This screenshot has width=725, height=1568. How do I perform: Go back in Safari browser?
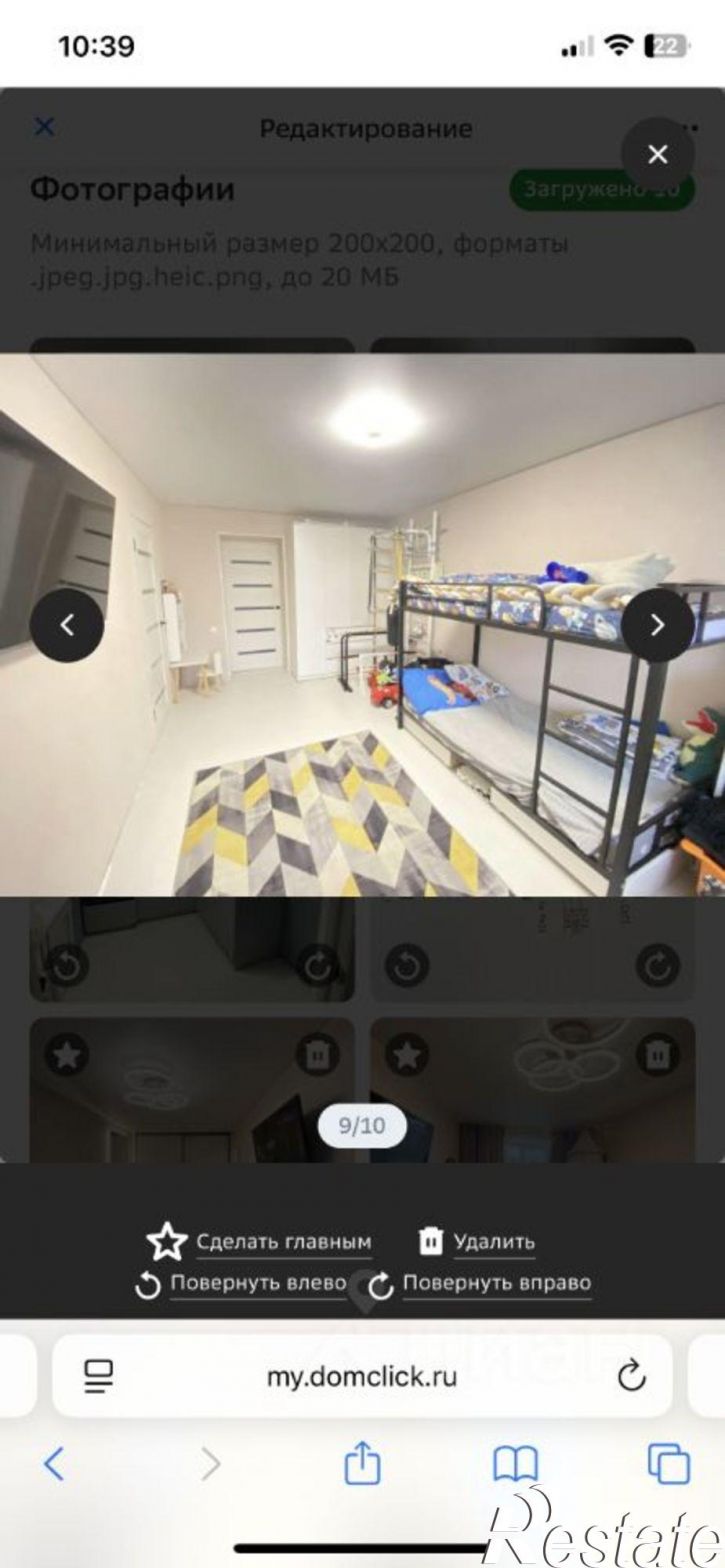[54, 1465]
